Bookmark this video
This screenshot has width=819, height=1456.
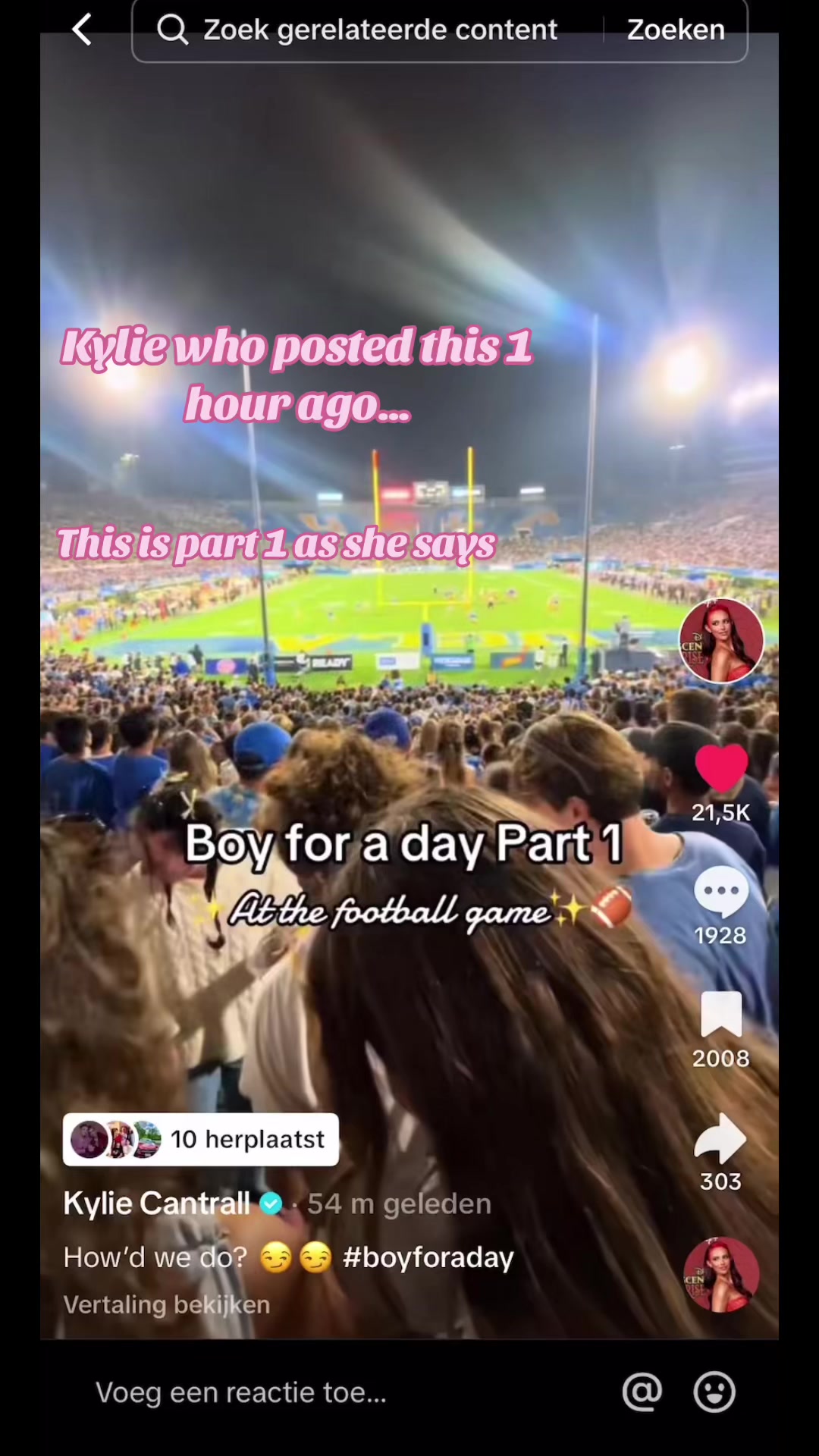[720, 1015]
